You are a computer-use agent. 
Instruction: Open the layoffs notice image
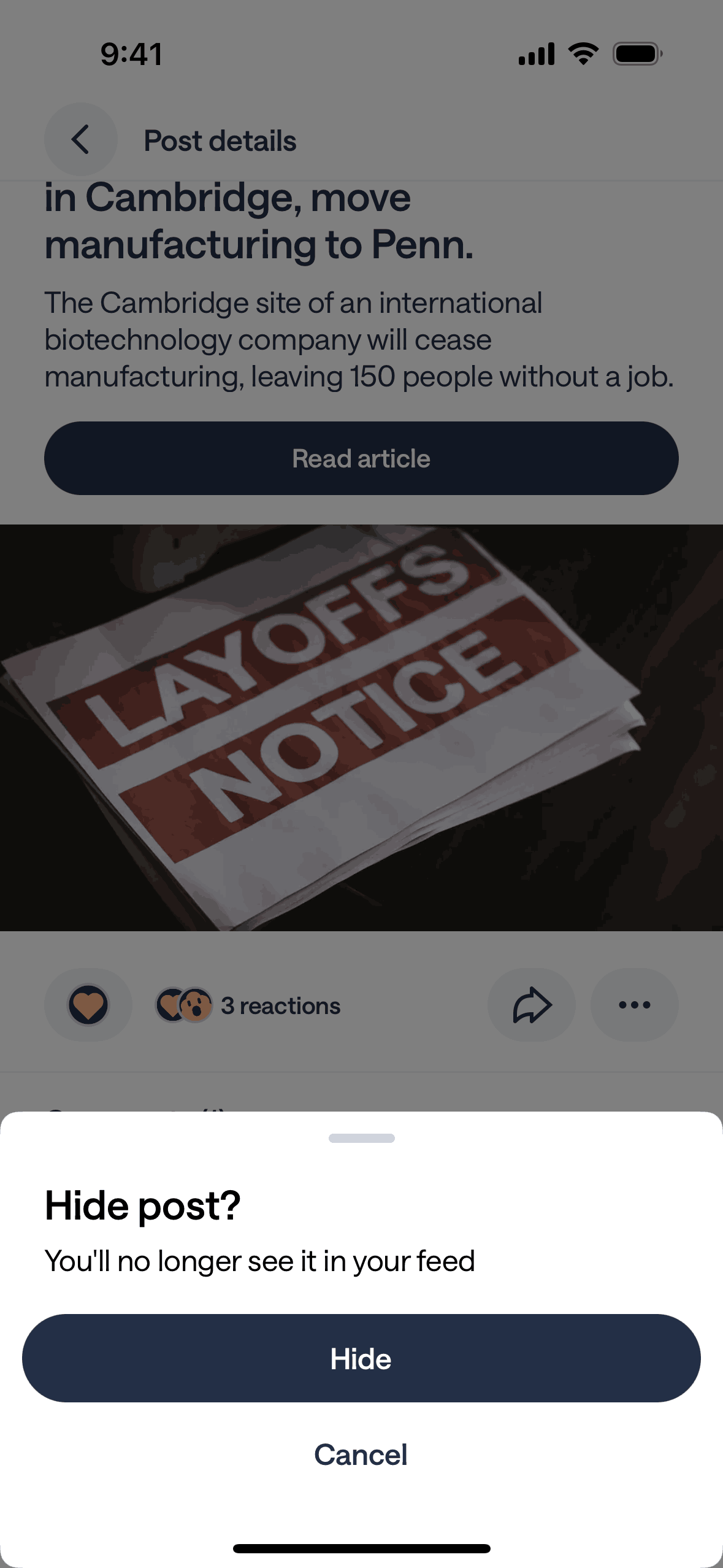pos(361,727)
